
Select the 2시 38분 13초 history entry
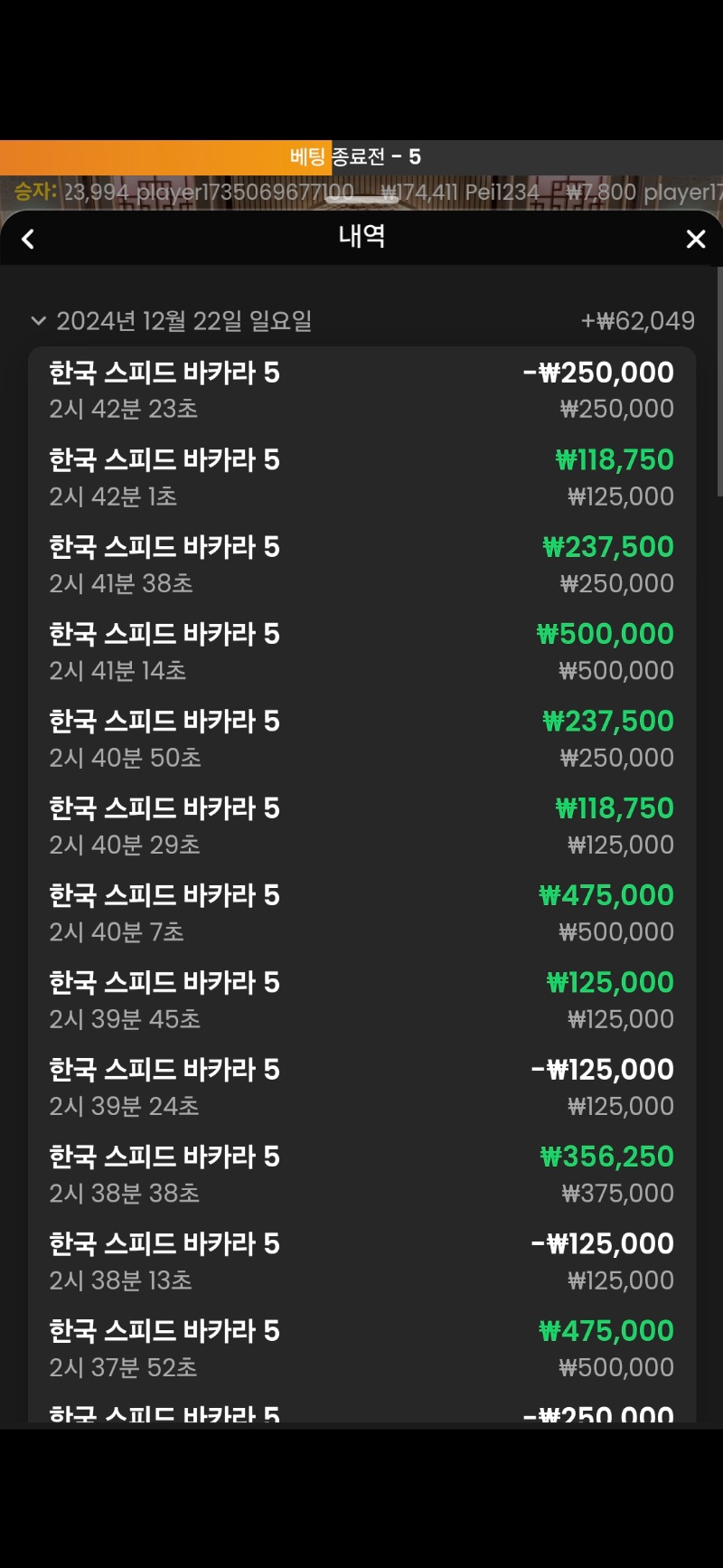click(361, 1261)
